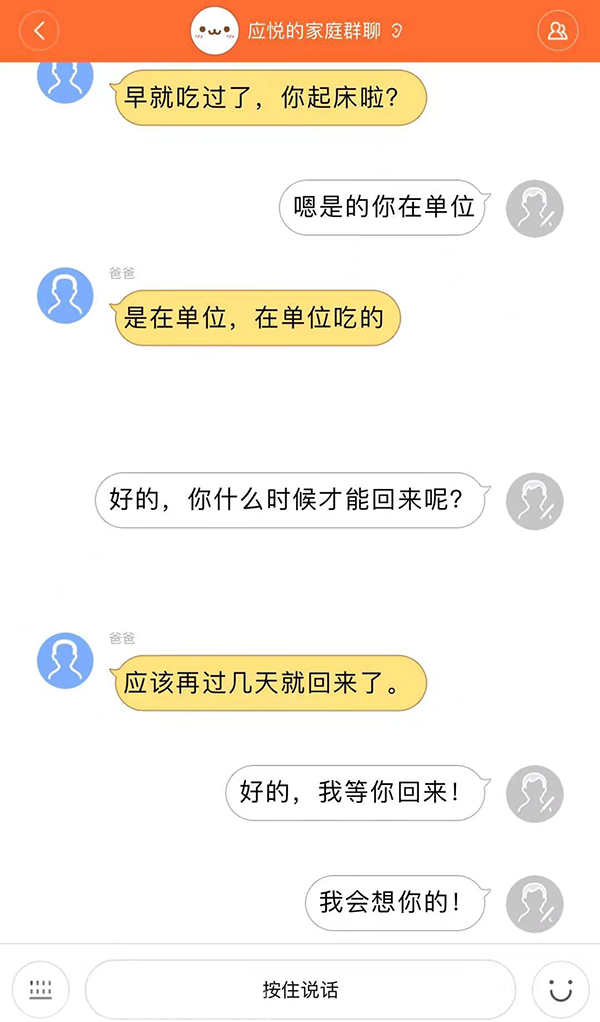Hold the 按住说话 voice button
The width and height of the screenshot is (600, 1022).
pos(300,989)
